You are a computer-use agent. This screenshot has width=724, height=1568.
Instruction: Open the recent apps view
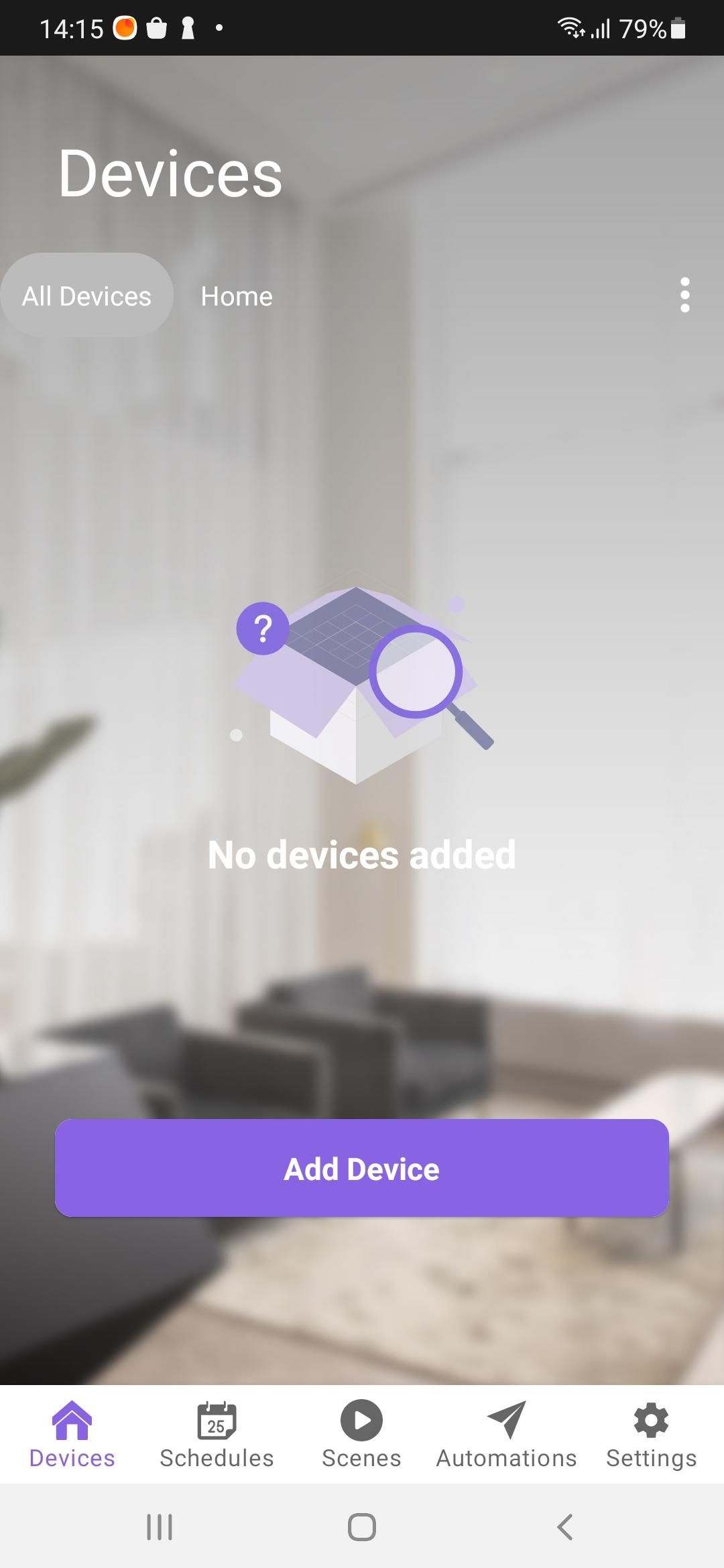(x=160, y=1527)
